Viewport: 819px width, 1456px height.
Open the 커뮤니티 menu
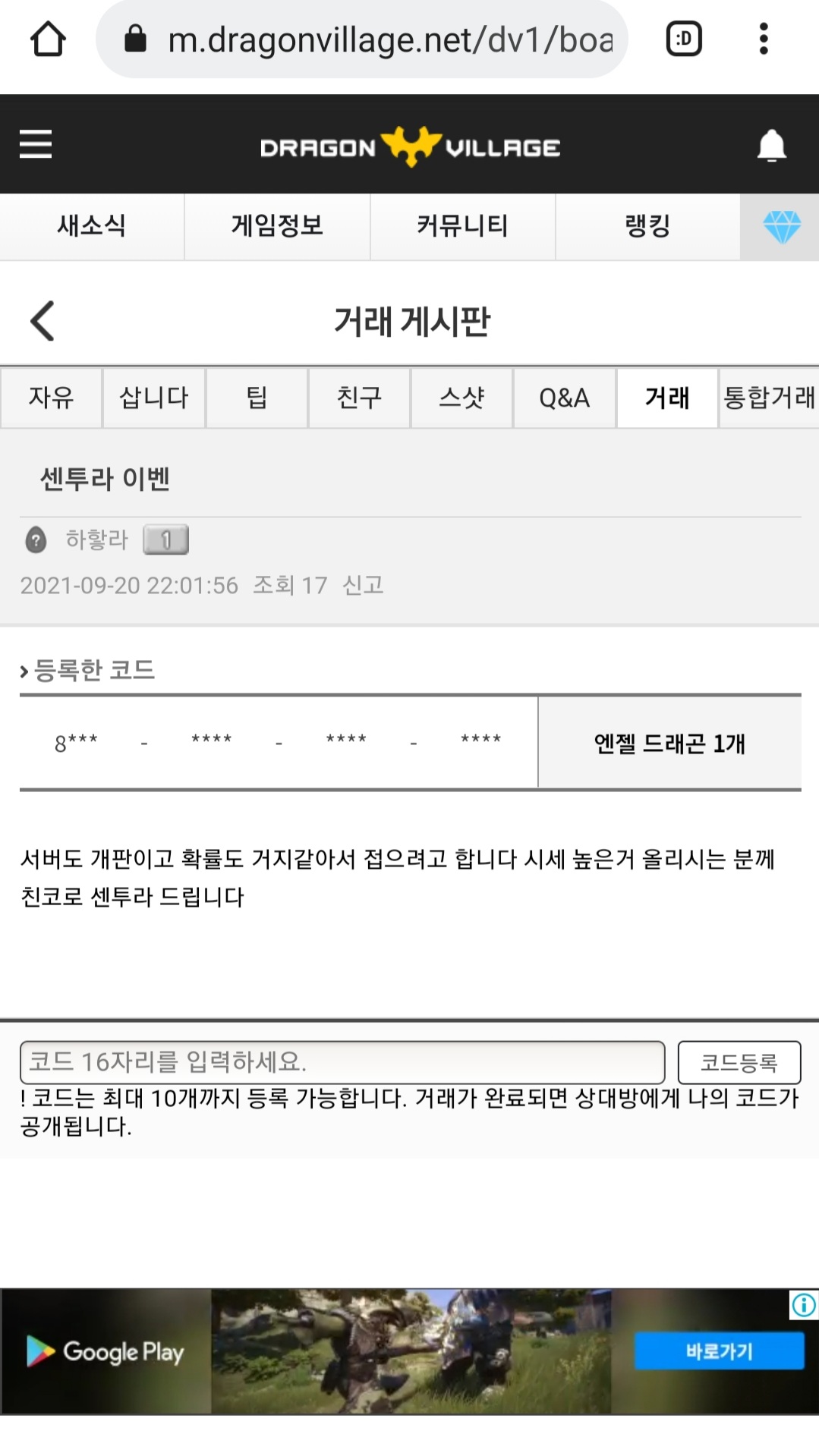pyautogui.click(x=462, y=226)
